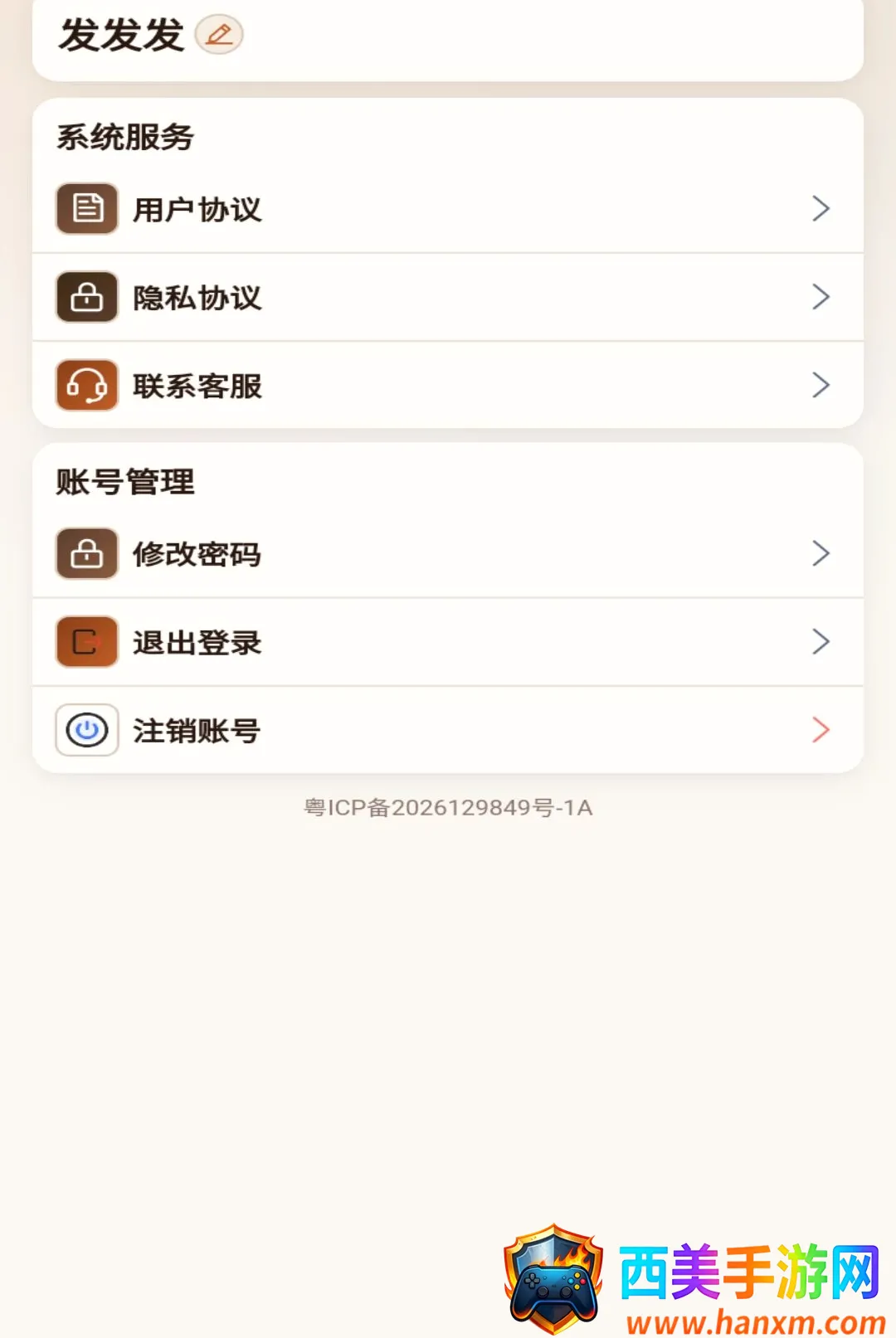Tap the edit pencil next to 发发发
Viewport: 896px width, 1338px height.
pyautogui.click(x=219, y=35)
